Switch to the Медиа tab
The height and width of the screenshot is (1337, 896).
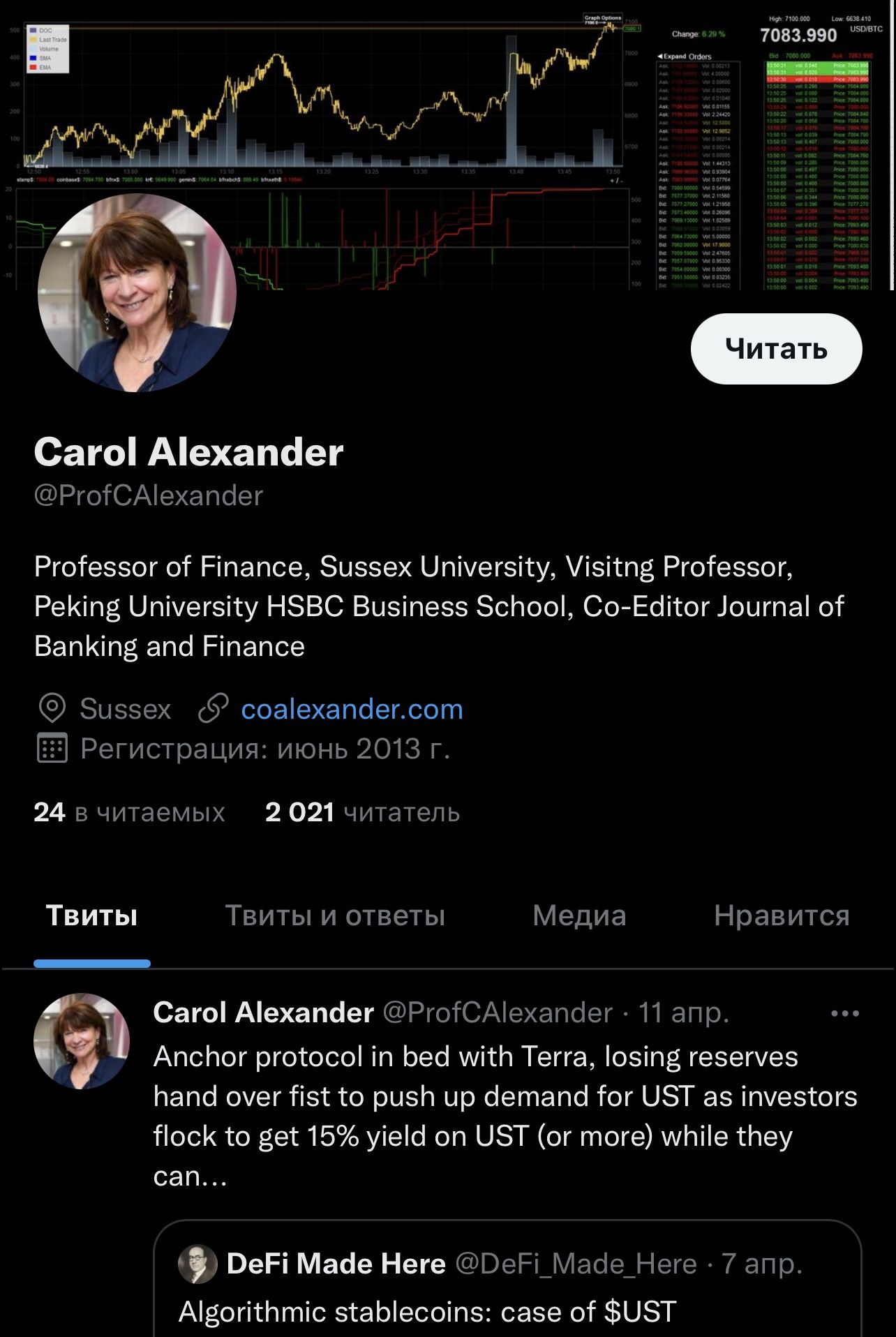click(579, 916)
